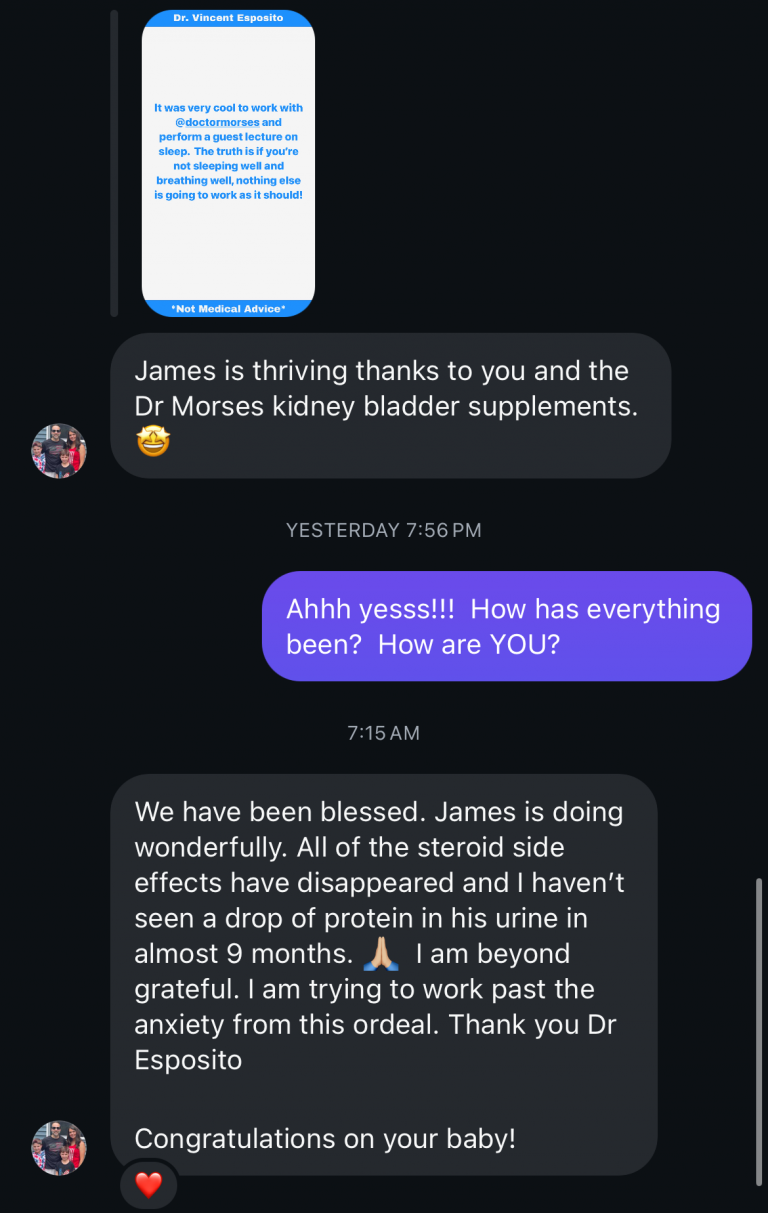The width and height of the screenshot is (768, 1213).
Task: Open the shared Dr. Vincent Esposito story
Action: tap(228, 163)
